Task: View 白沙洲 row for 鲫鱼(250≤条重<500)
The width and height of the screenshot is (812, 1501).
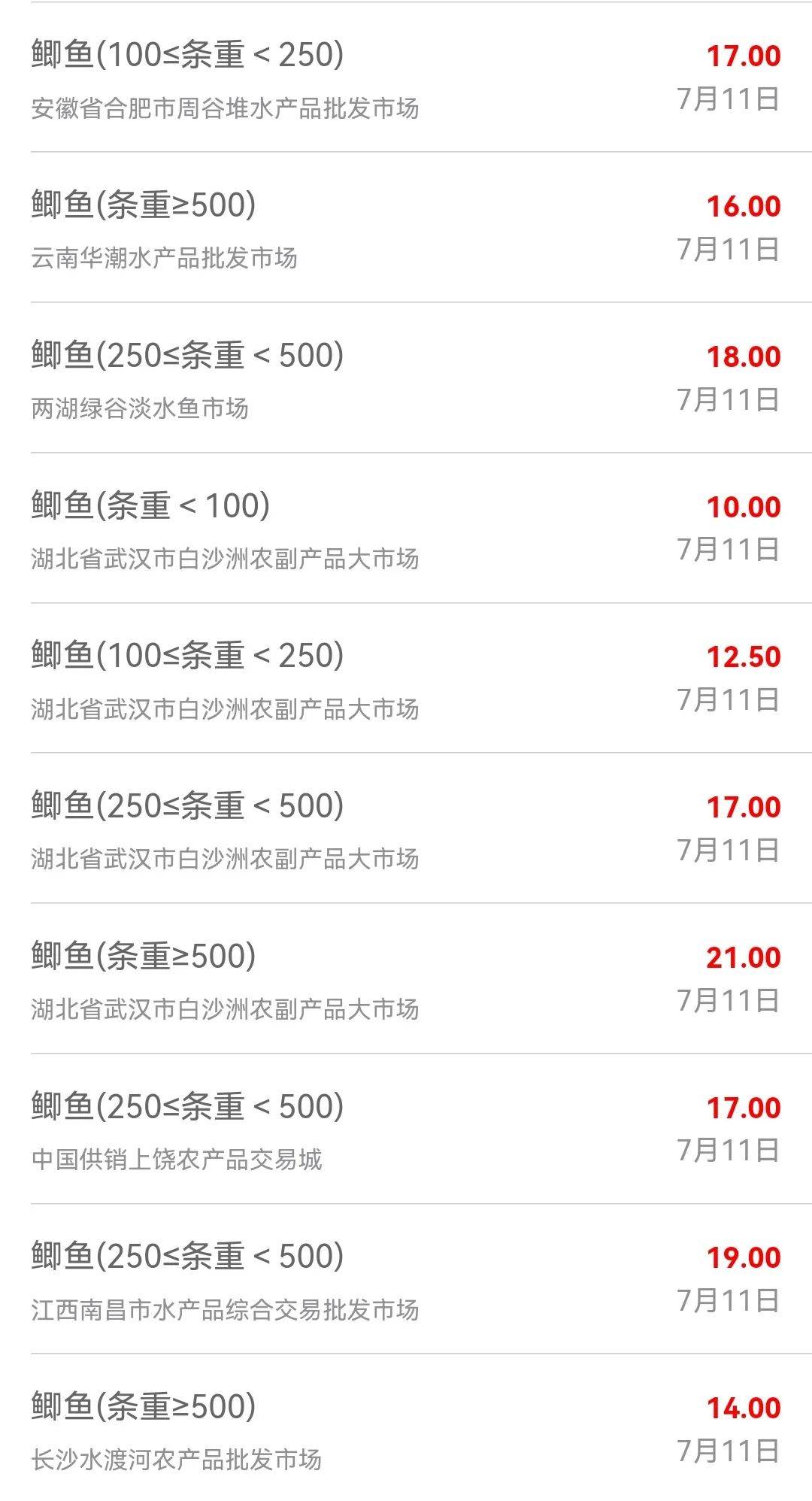Action: pos(406,829)
